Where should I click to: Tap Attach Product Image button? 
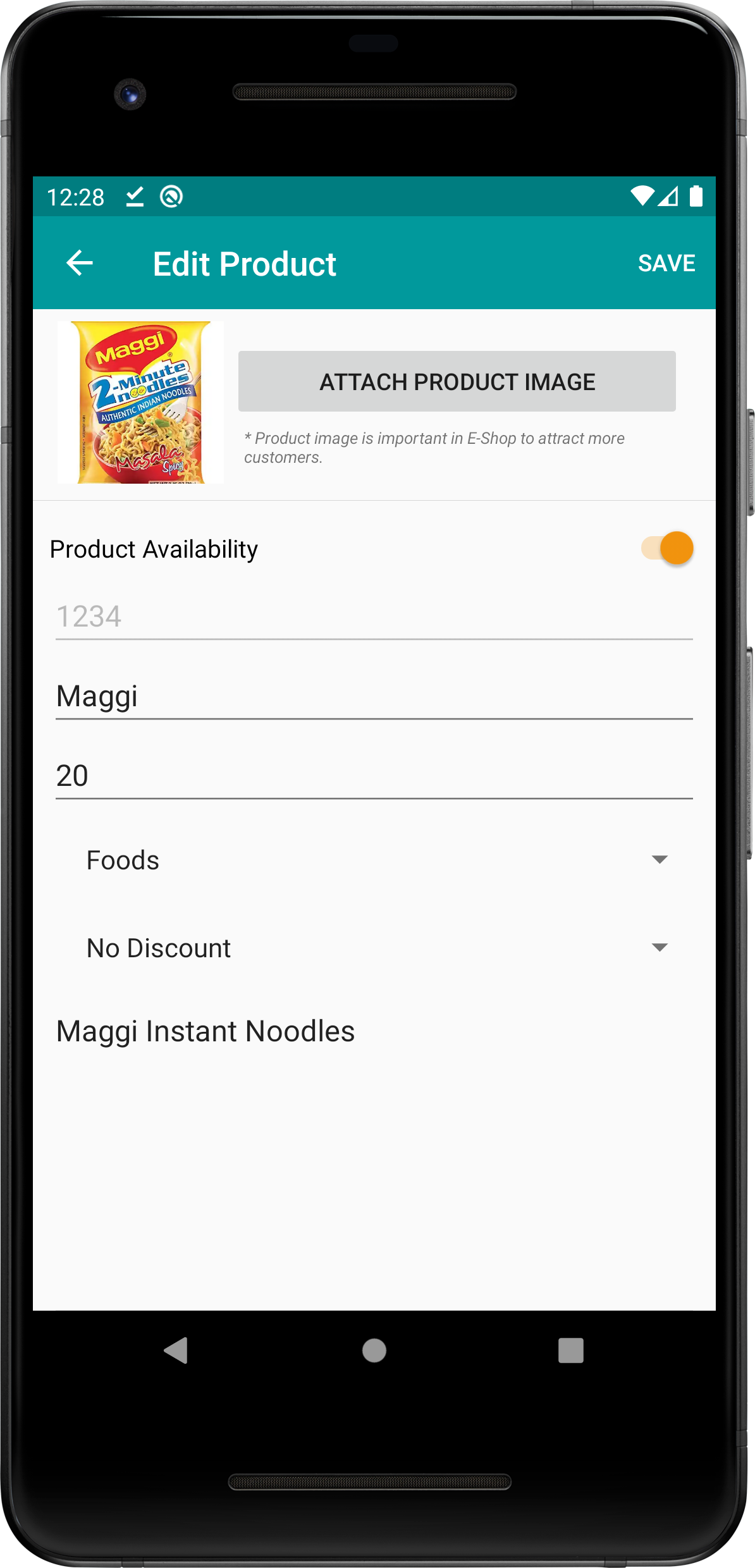[457, 381]
